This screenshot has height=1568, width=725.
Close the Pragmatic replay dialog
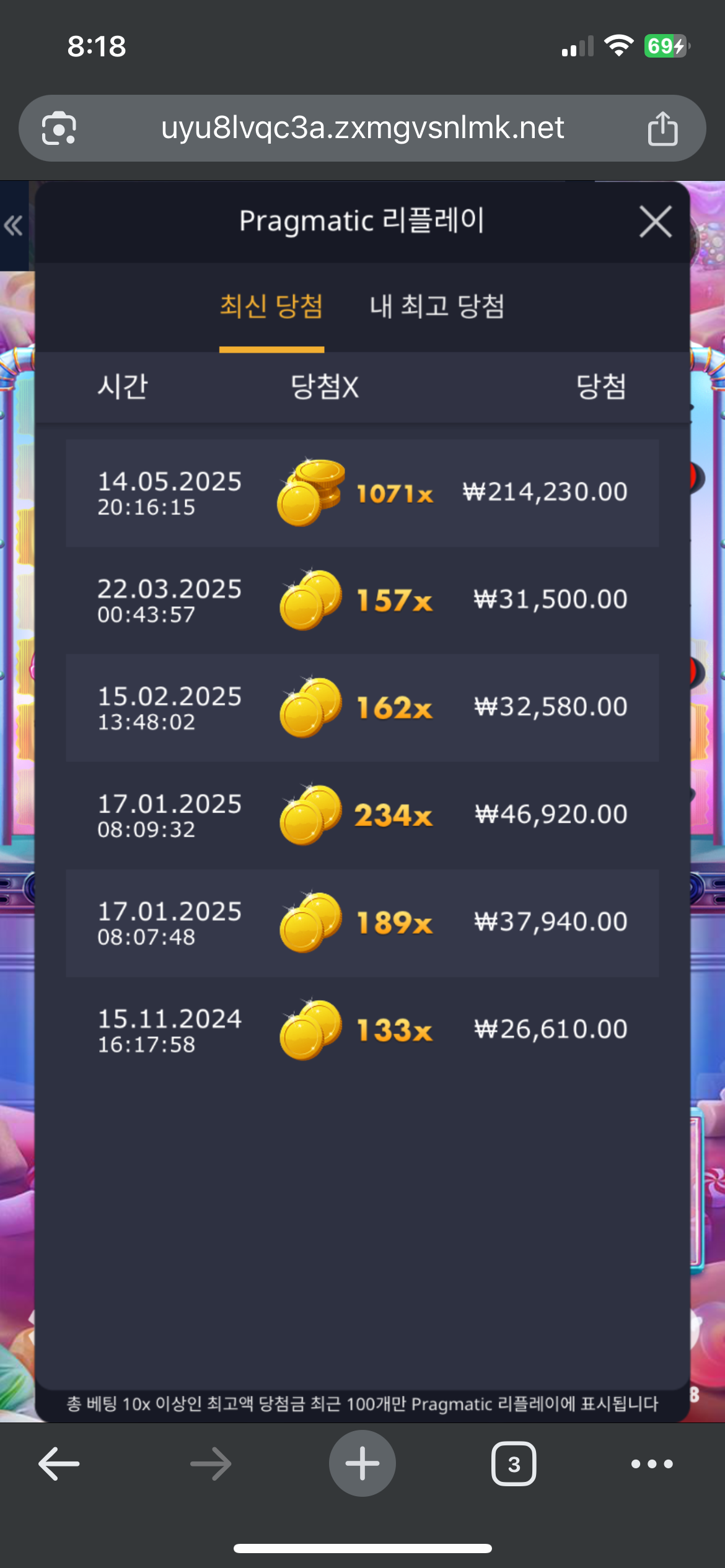point(655,222)
